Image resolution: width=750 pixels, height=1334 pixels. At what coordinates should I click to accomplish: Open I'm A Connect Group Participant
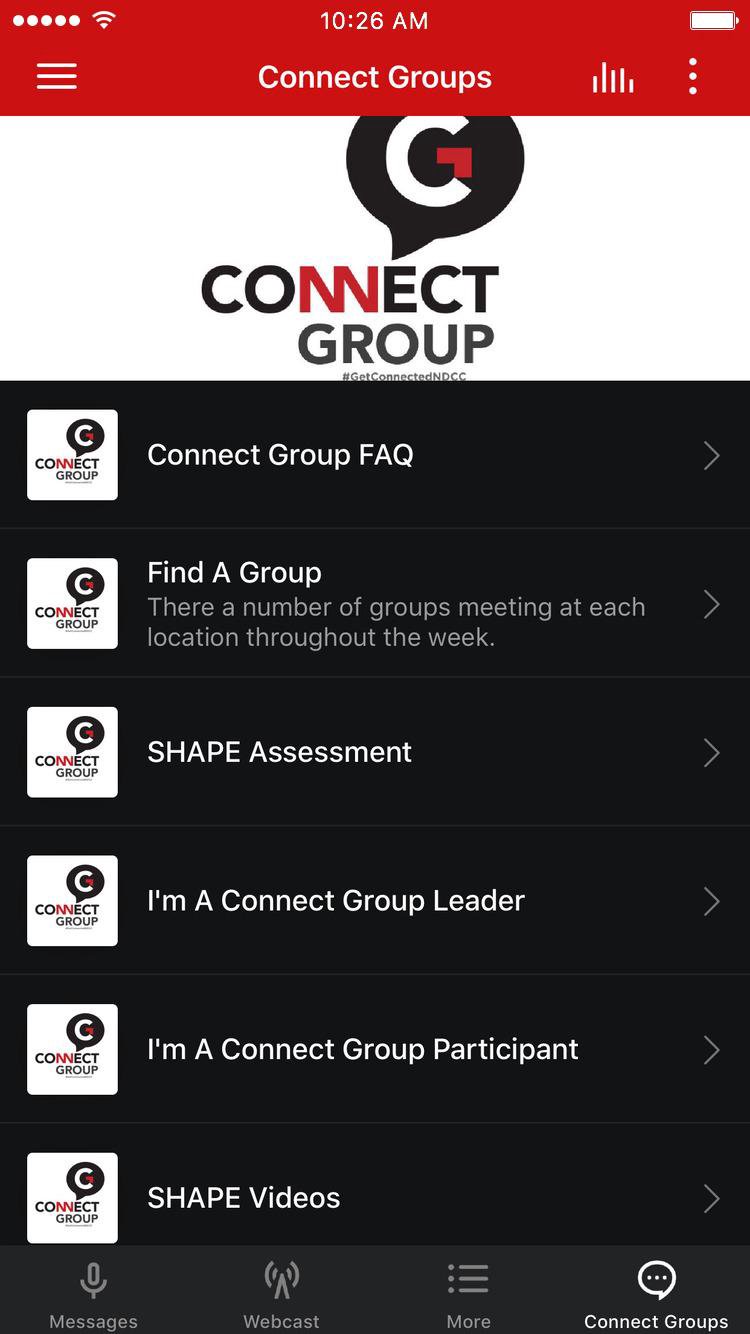(375, 1049)
